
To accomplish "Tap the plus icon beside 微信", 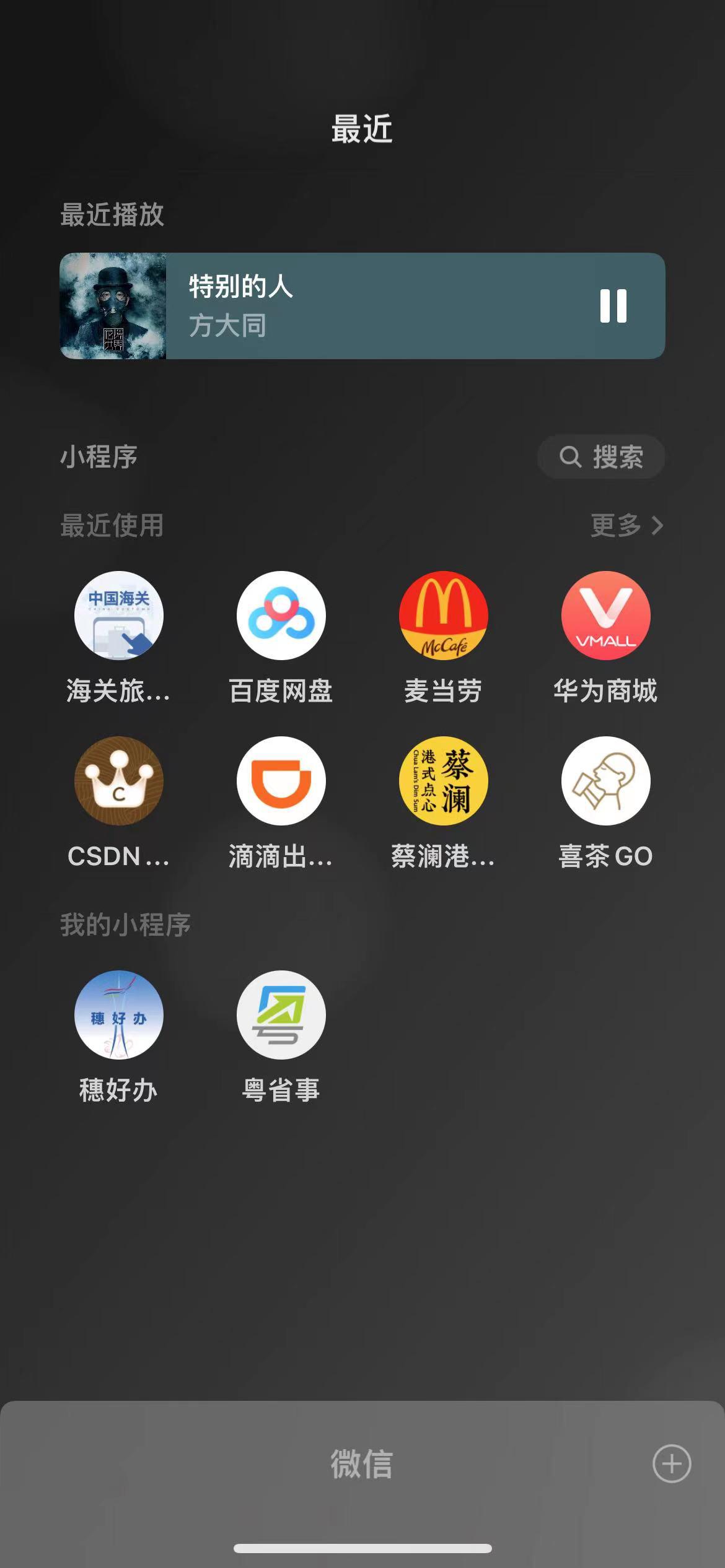I will [672, 1464].
